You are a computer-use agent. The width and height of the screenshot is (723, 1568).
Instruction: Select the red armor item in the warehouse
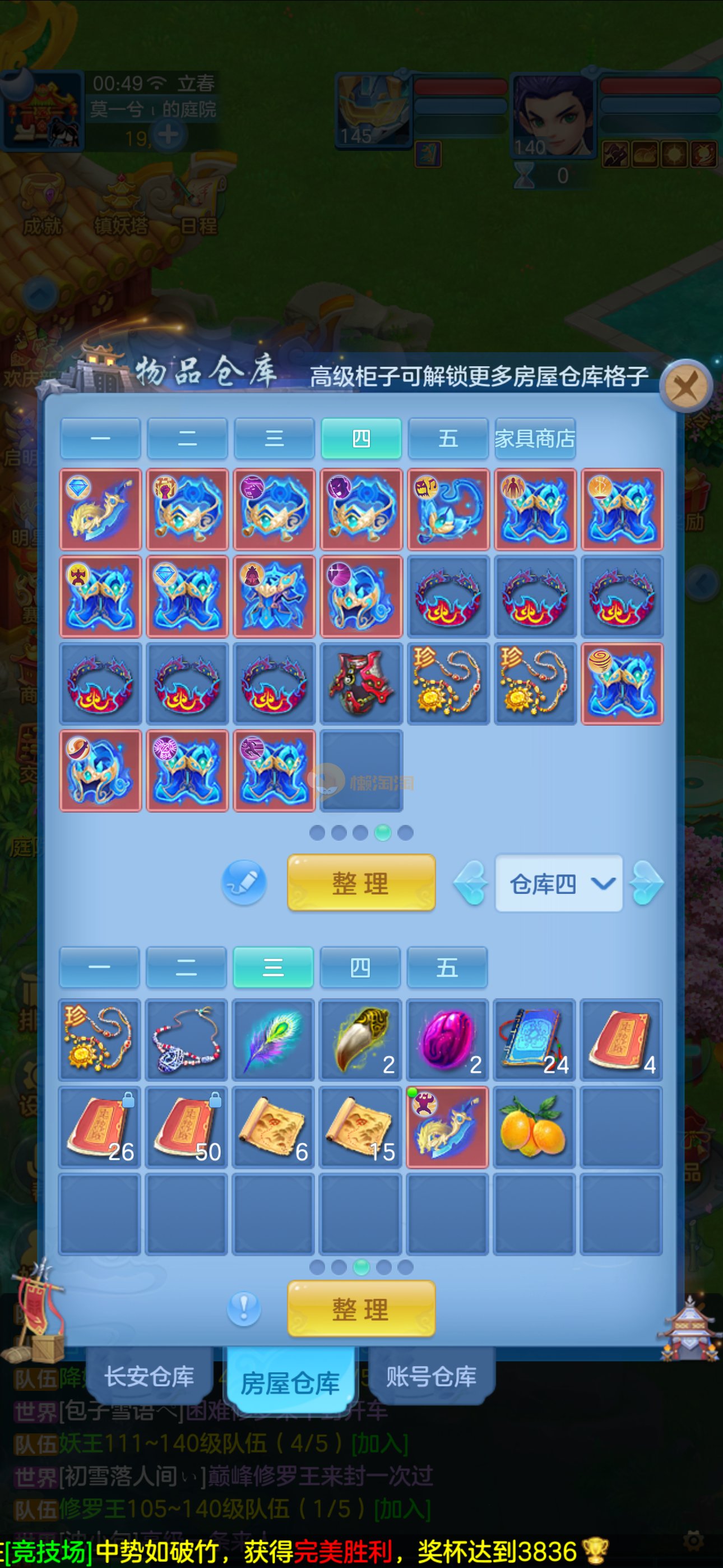361,684
